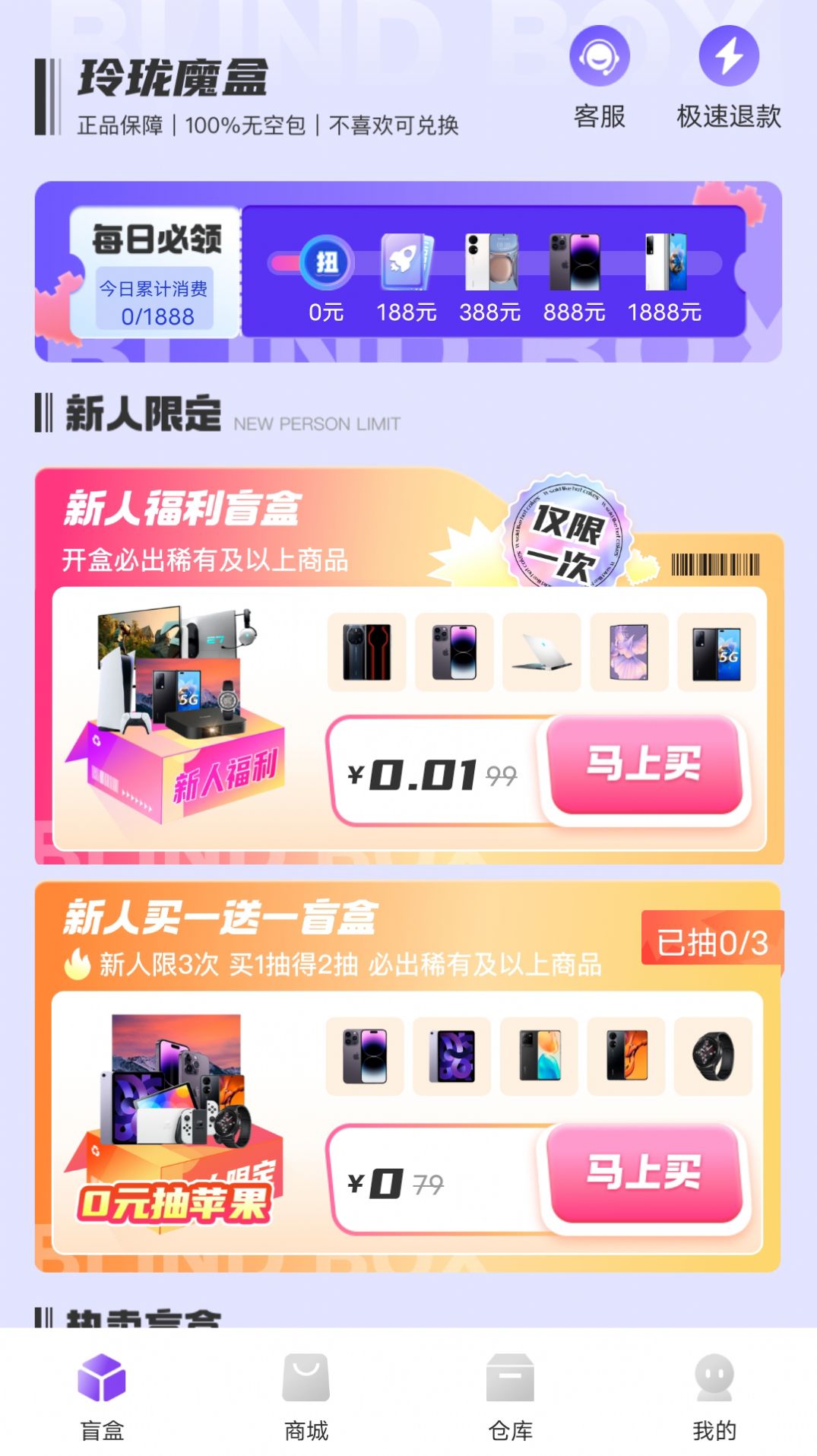Tap 马上买 on 新人买一送一盲盒

coord(644,1172)
